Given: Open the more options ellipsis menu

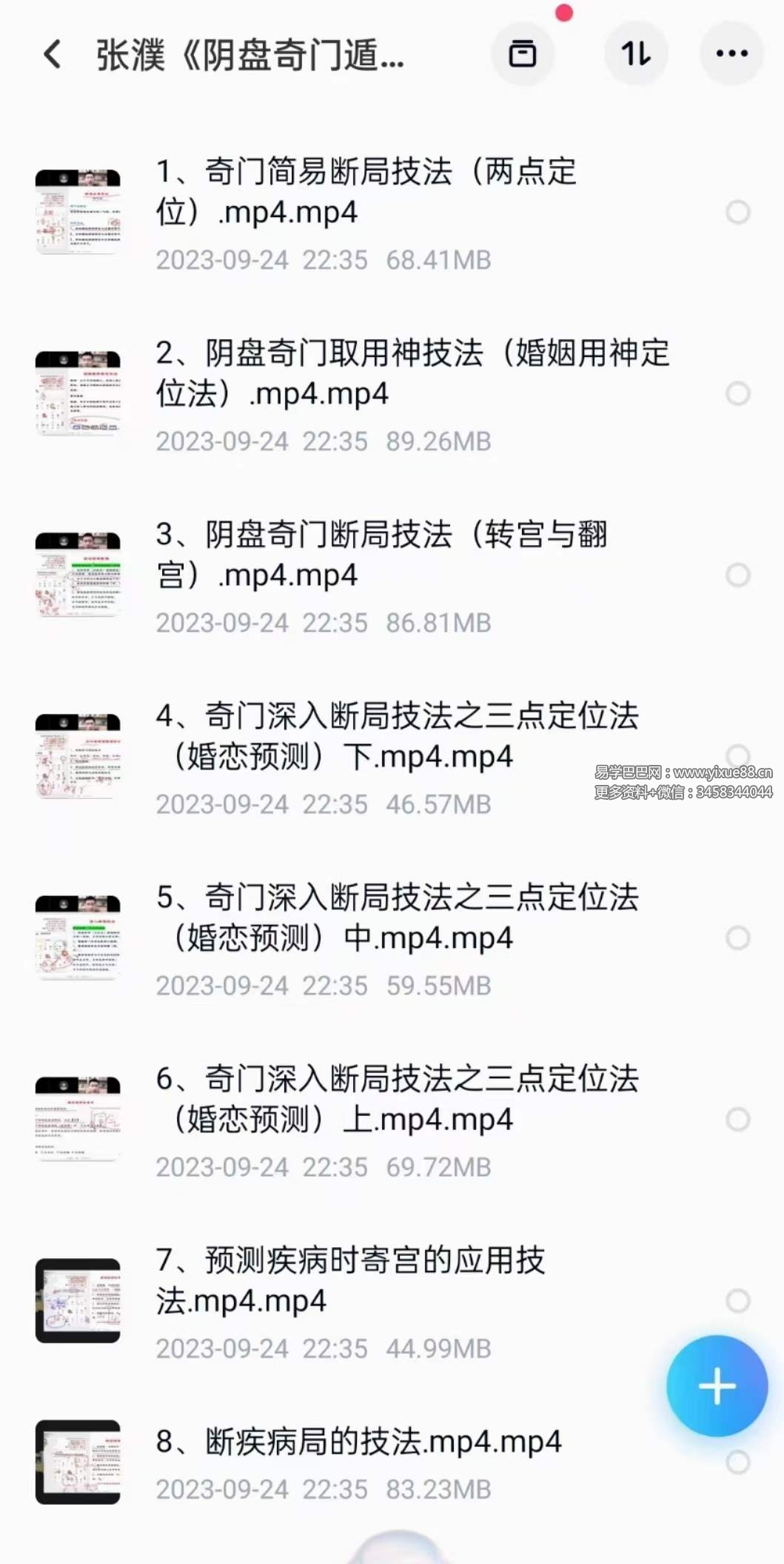Looking at the screenshot, I should [x=730, y=53].
